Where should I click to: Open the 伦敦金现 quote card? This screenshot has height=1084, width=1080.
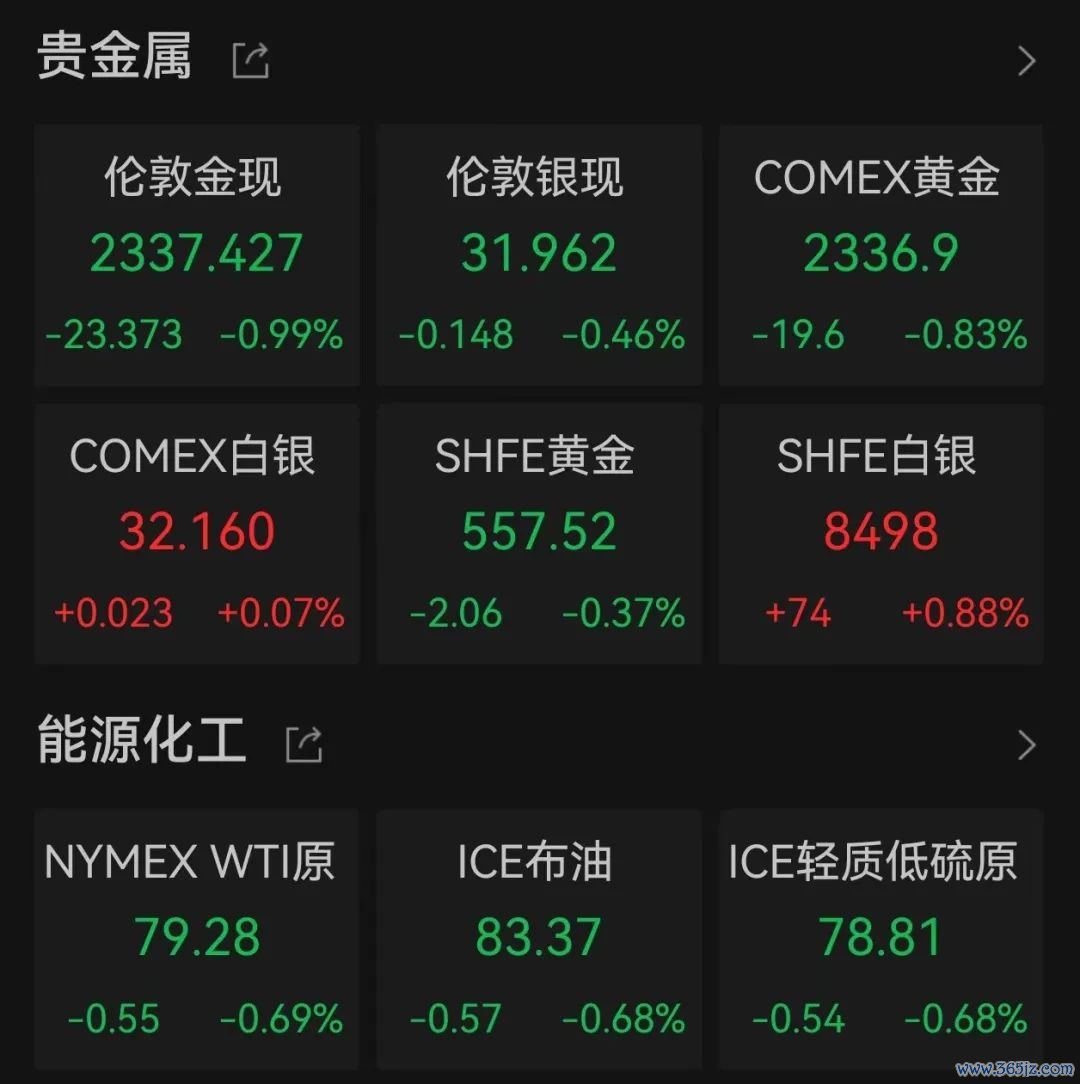click(196, 255)
